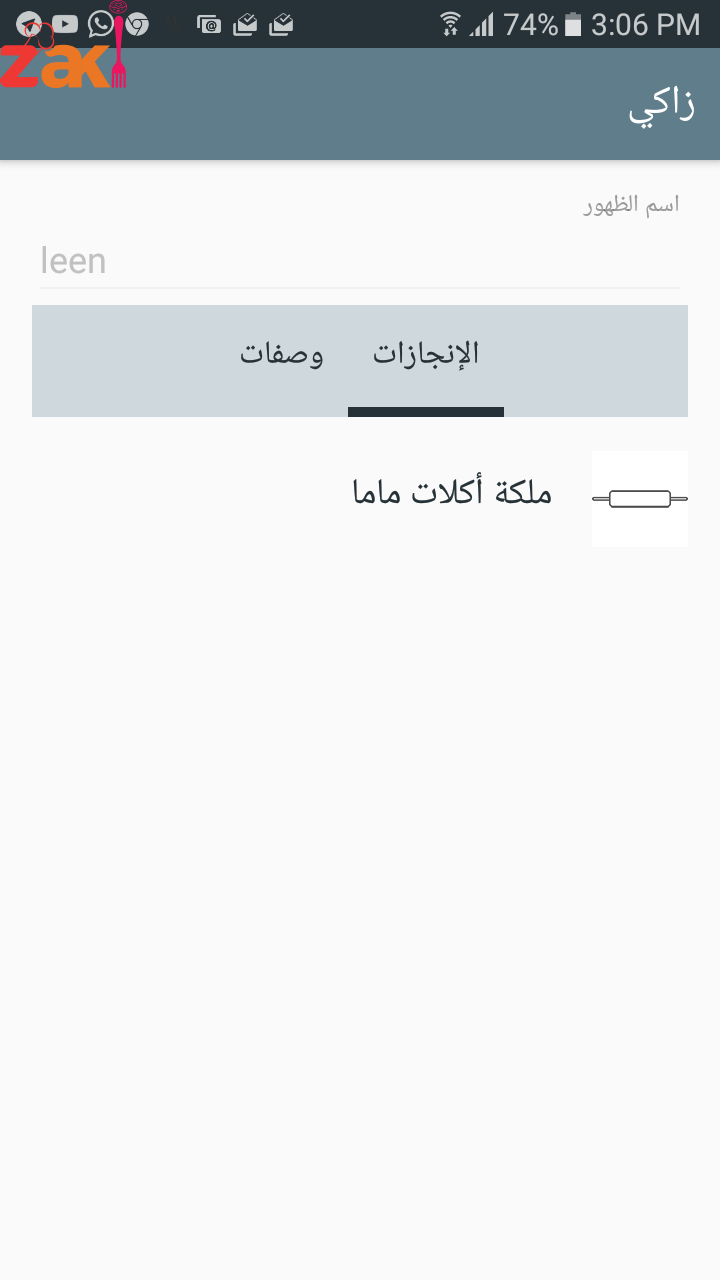Edit the display name field showing leen

pyautogui.click(x=360, y=262)
